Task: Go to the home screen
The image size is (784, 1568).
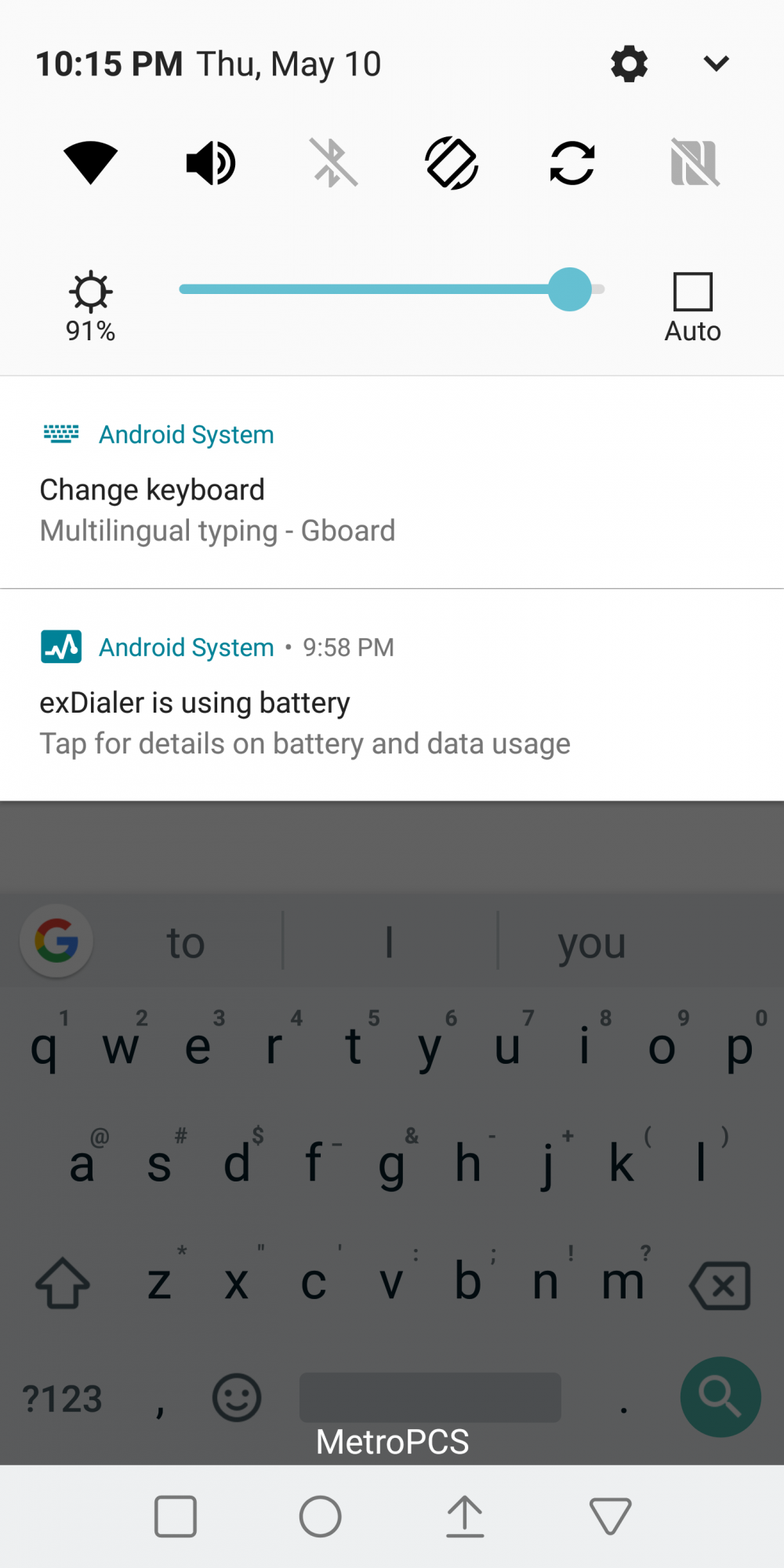Action: point(320,1516)
